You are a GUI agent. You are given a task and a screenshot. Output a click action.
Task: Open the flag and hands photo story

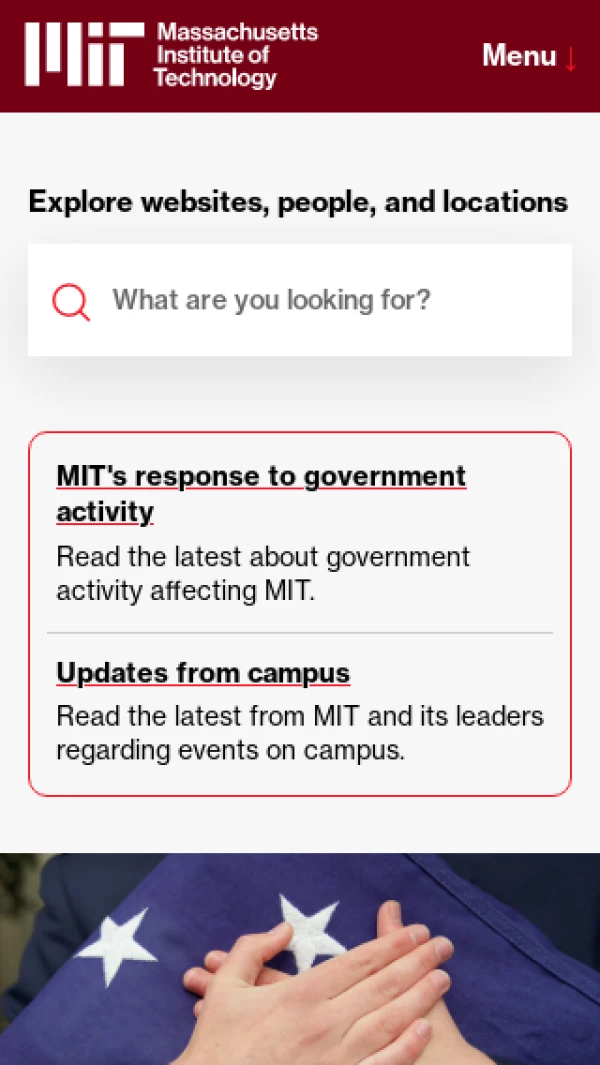pyautogui.click(x=300, y=958)
